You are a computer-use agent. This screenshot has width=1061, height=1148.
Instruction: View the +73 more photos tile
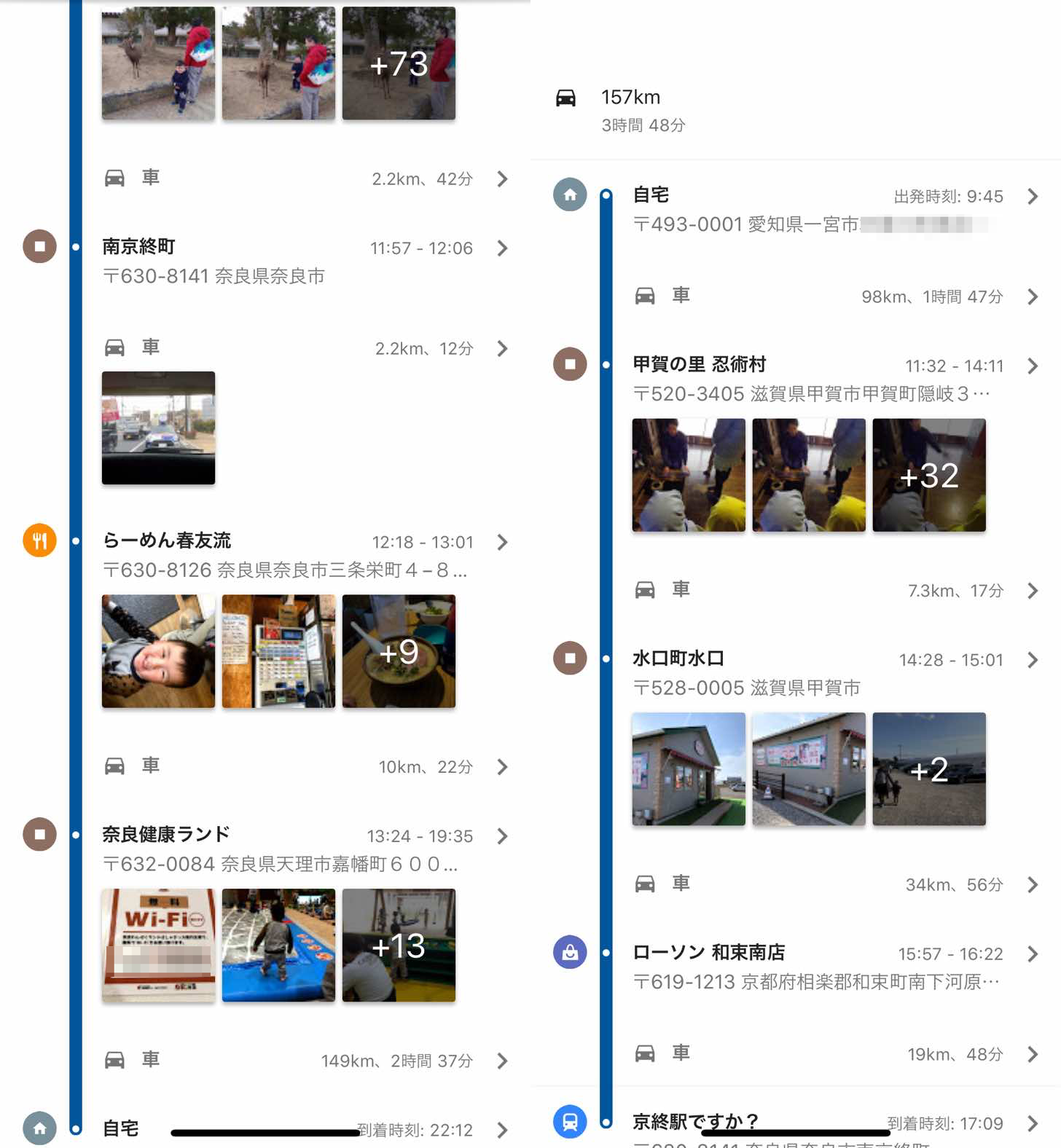tap(399, 63)
